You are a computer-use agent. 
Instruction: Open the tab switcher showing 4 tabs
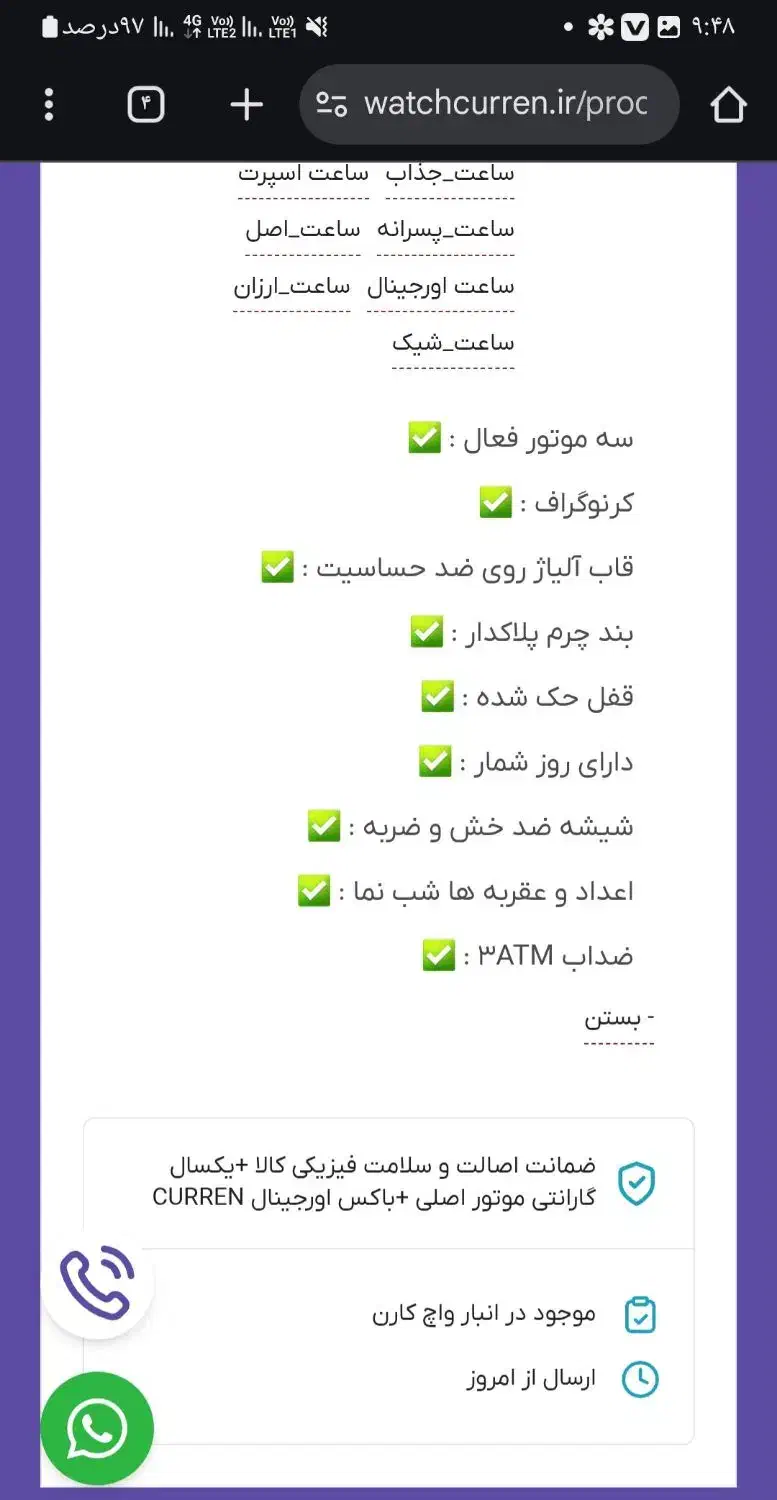(146, 103)
